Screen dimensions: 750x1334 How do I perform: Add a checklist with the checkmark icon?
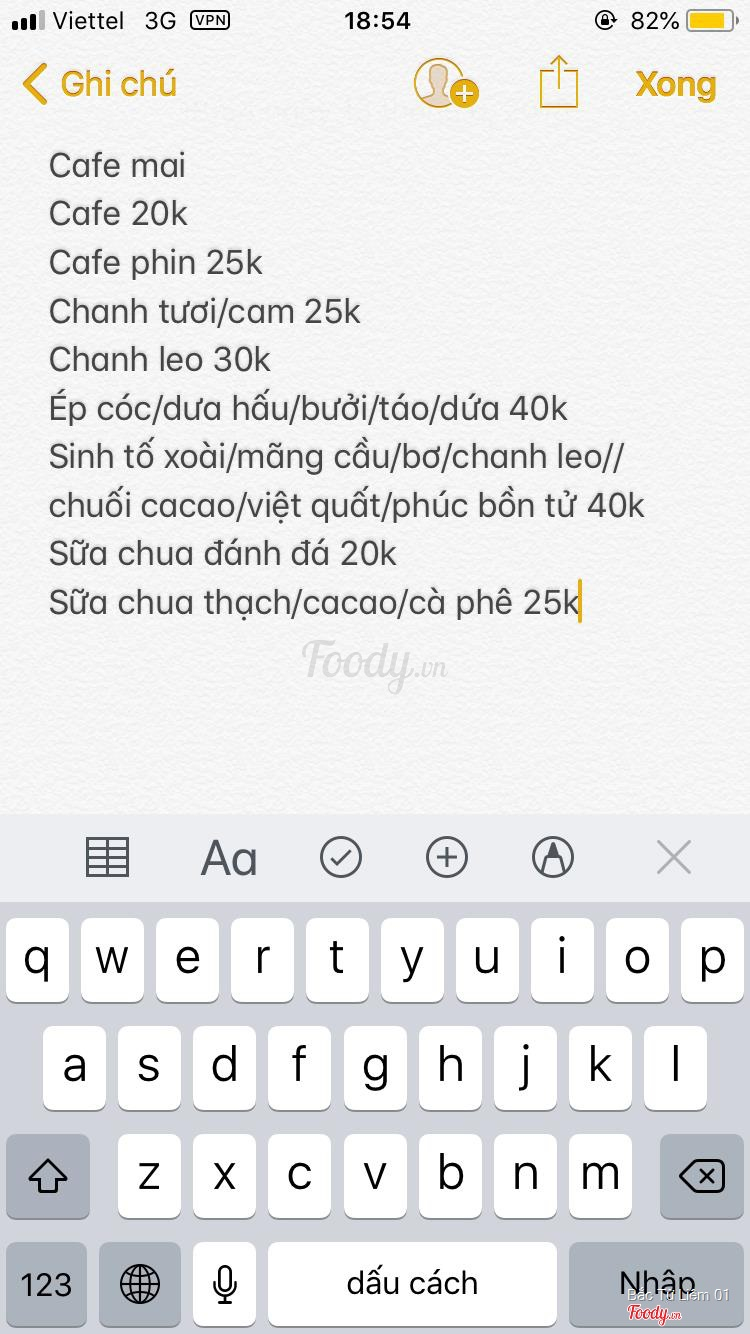pos(341,857)
